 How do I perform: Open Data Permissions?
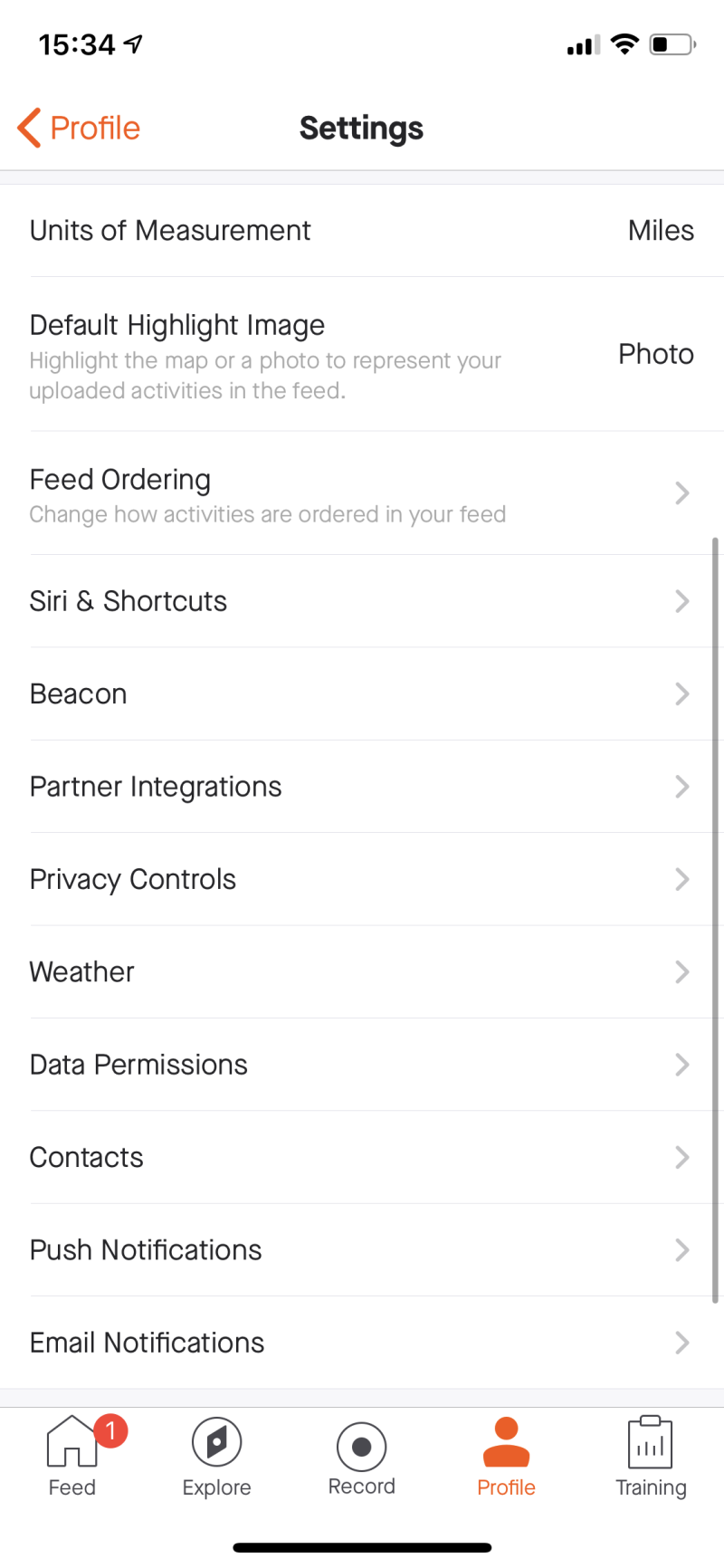[x=362, y=1065]
